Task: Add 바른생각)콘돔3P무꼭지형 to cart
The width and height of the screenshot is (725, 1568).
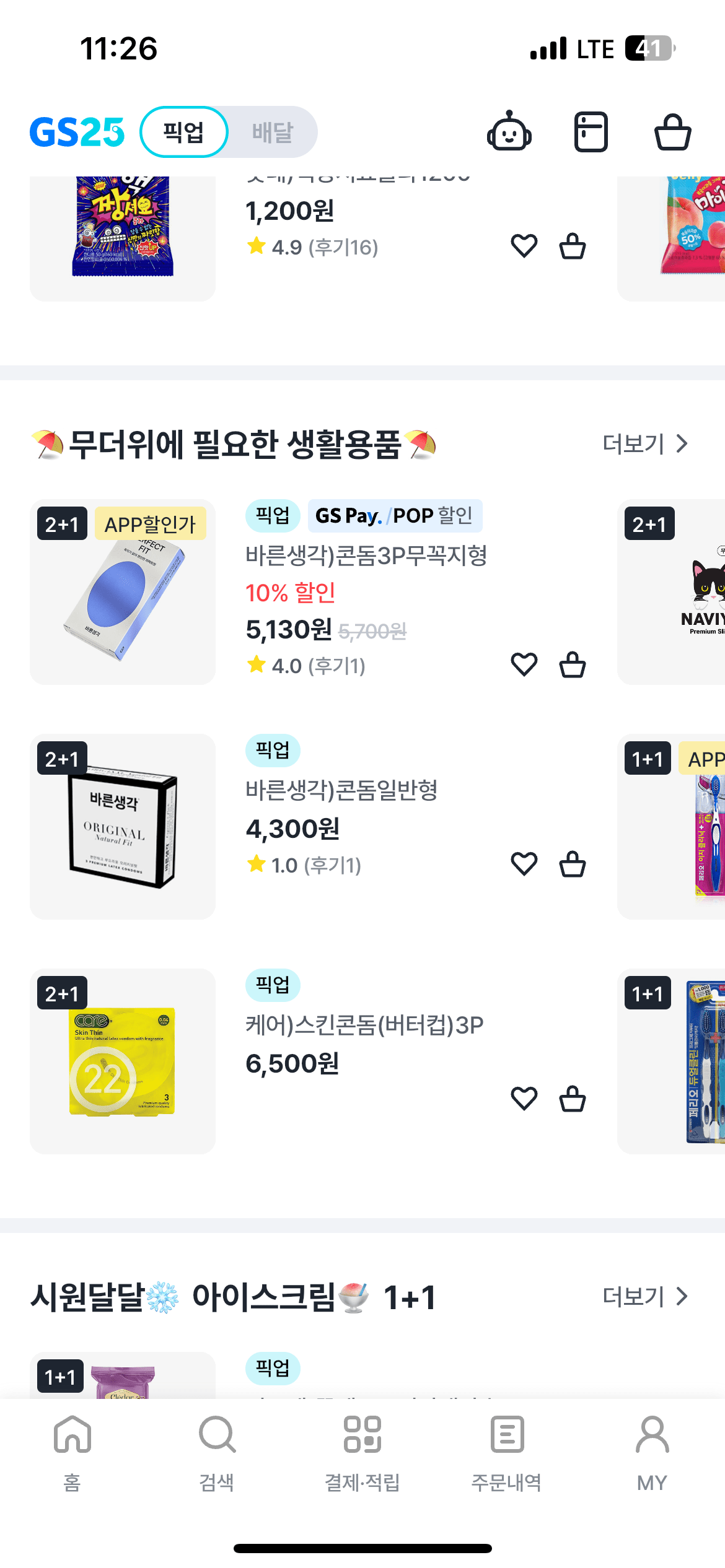Action: click(572, 664)
